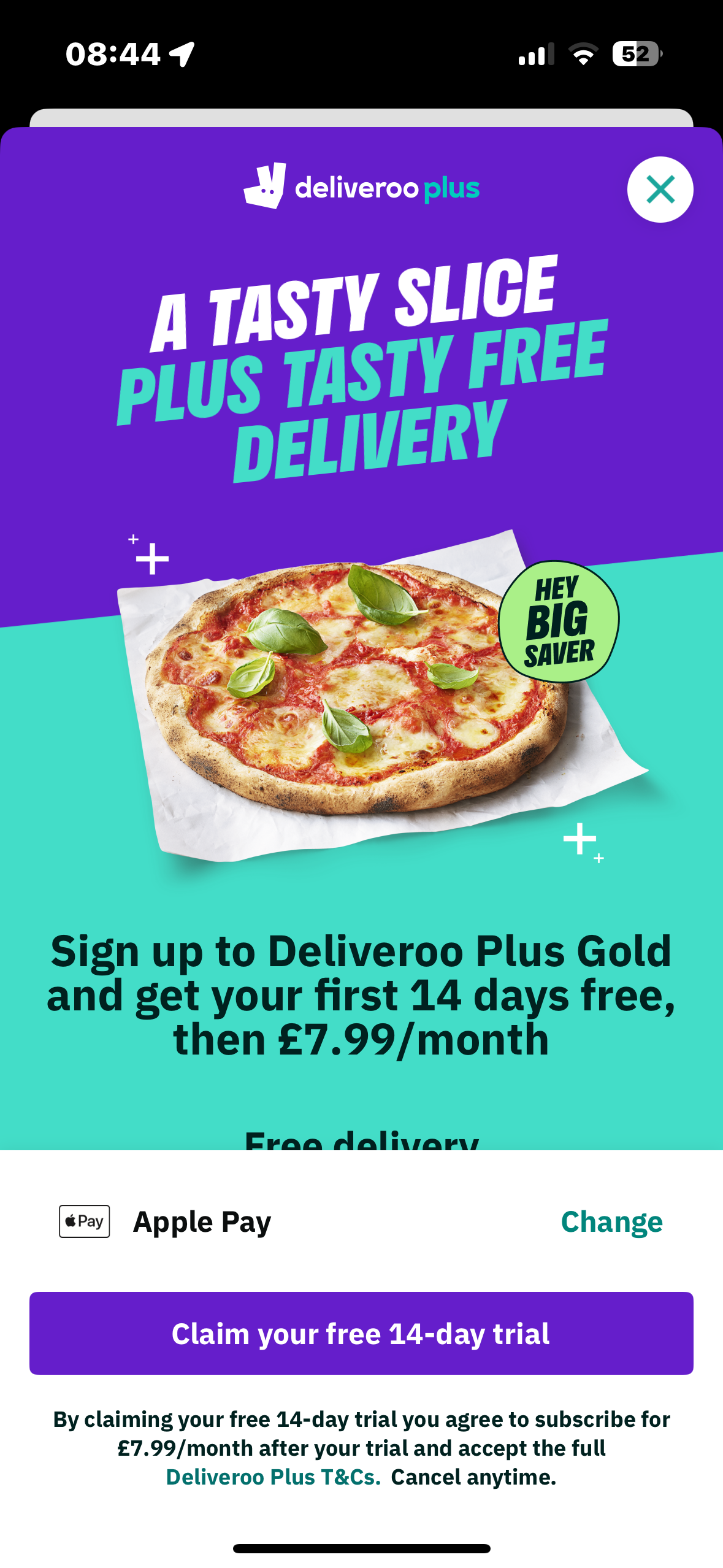Image resolution: width=723 pixels, height=1568 pixels.
Task: Open the Deliveroo Plus T&Cs link
Action: [x=274, y=1477]
